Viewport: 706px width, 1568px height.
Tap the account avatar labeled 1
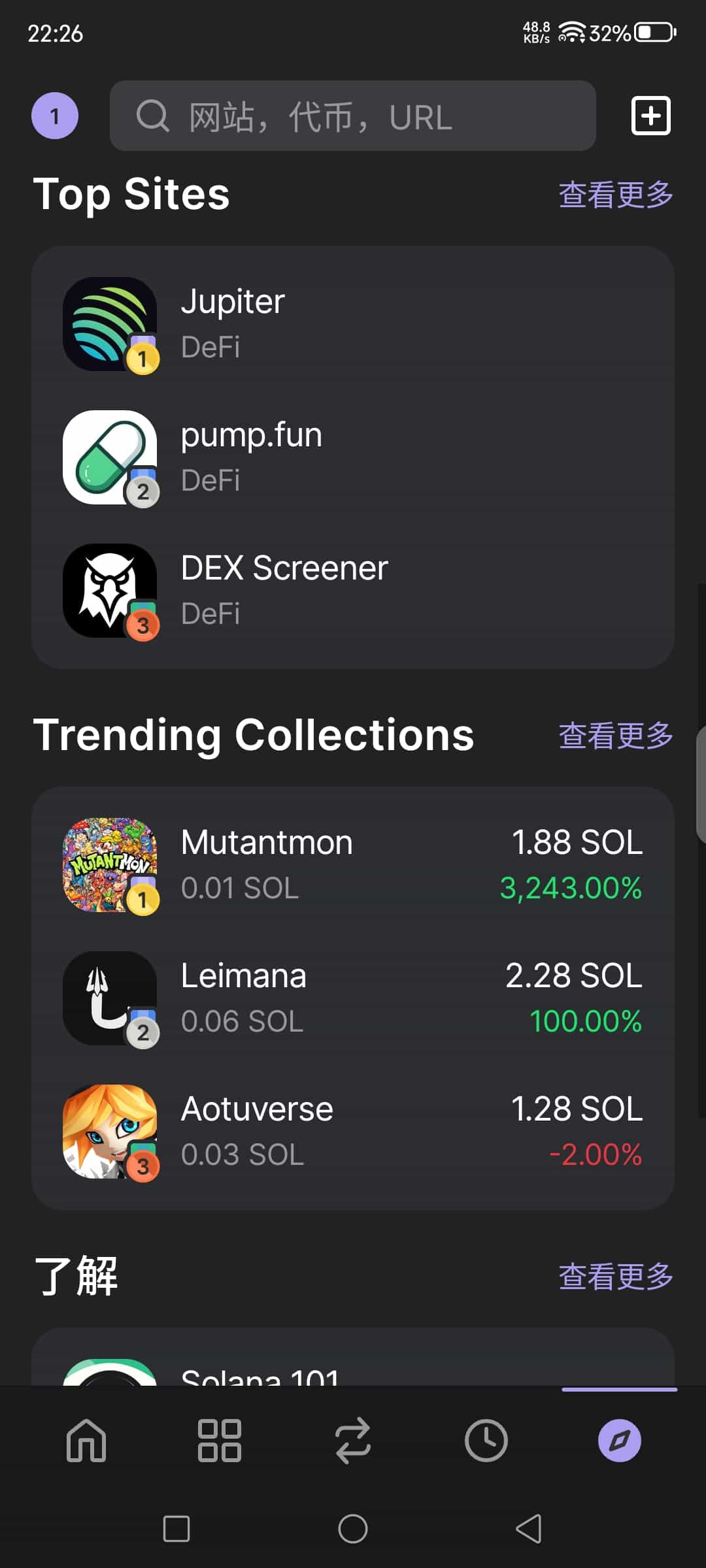click(55, 116)
